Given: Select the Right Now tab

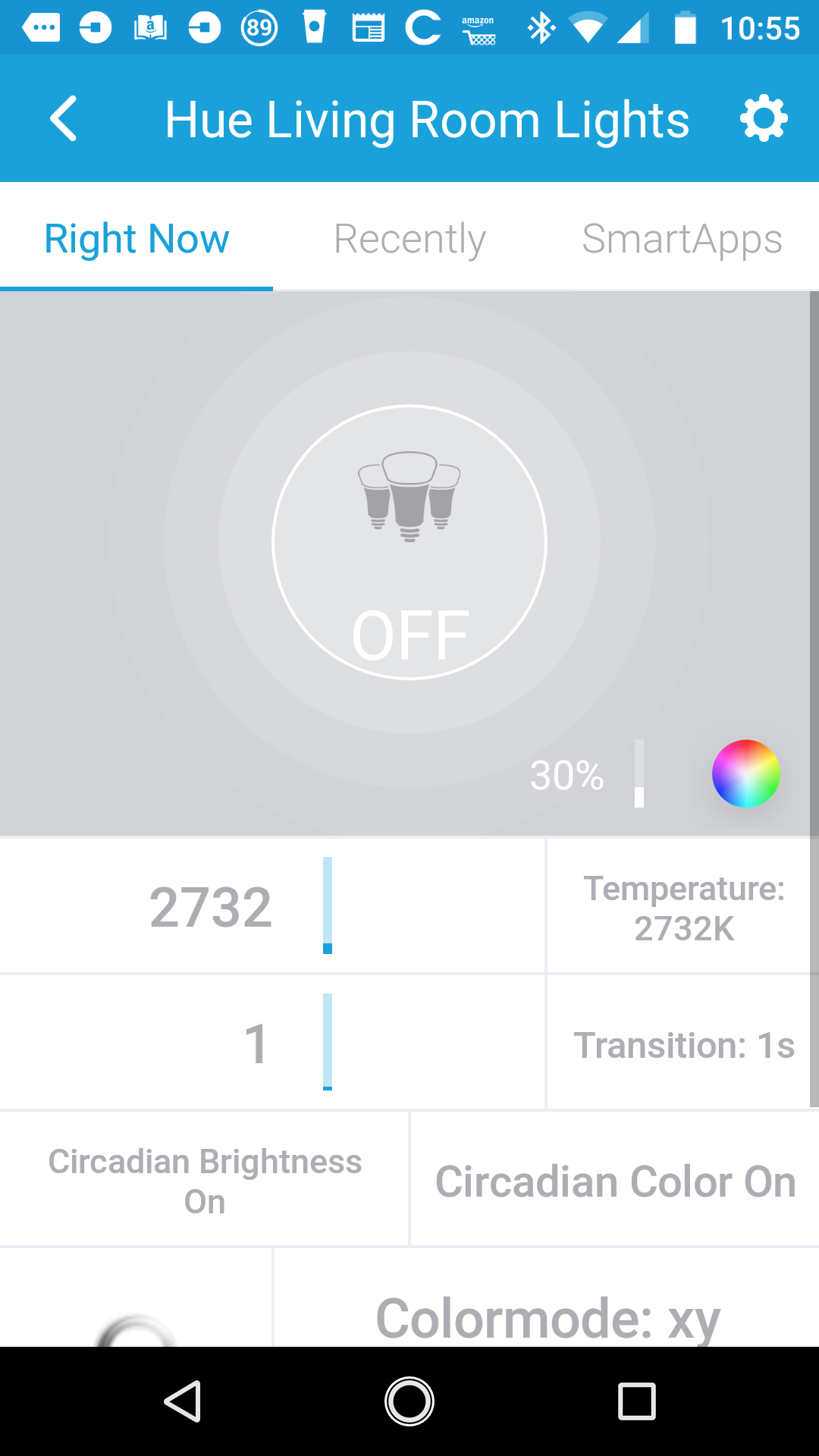Looking at the screenshot, I should [136, 239].
